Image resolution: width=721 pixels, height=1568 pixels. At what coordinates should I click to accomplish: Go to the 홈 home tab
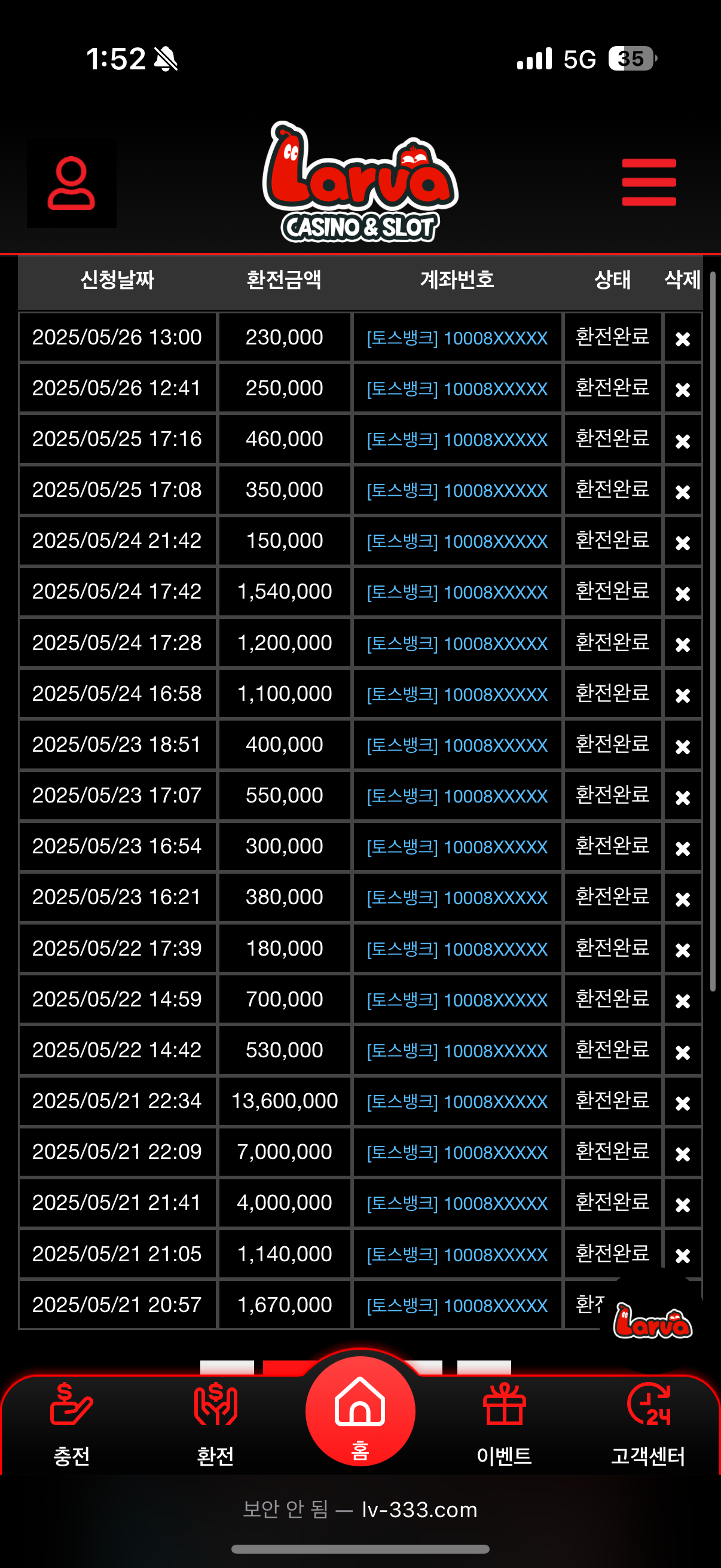click(360, 1412)
